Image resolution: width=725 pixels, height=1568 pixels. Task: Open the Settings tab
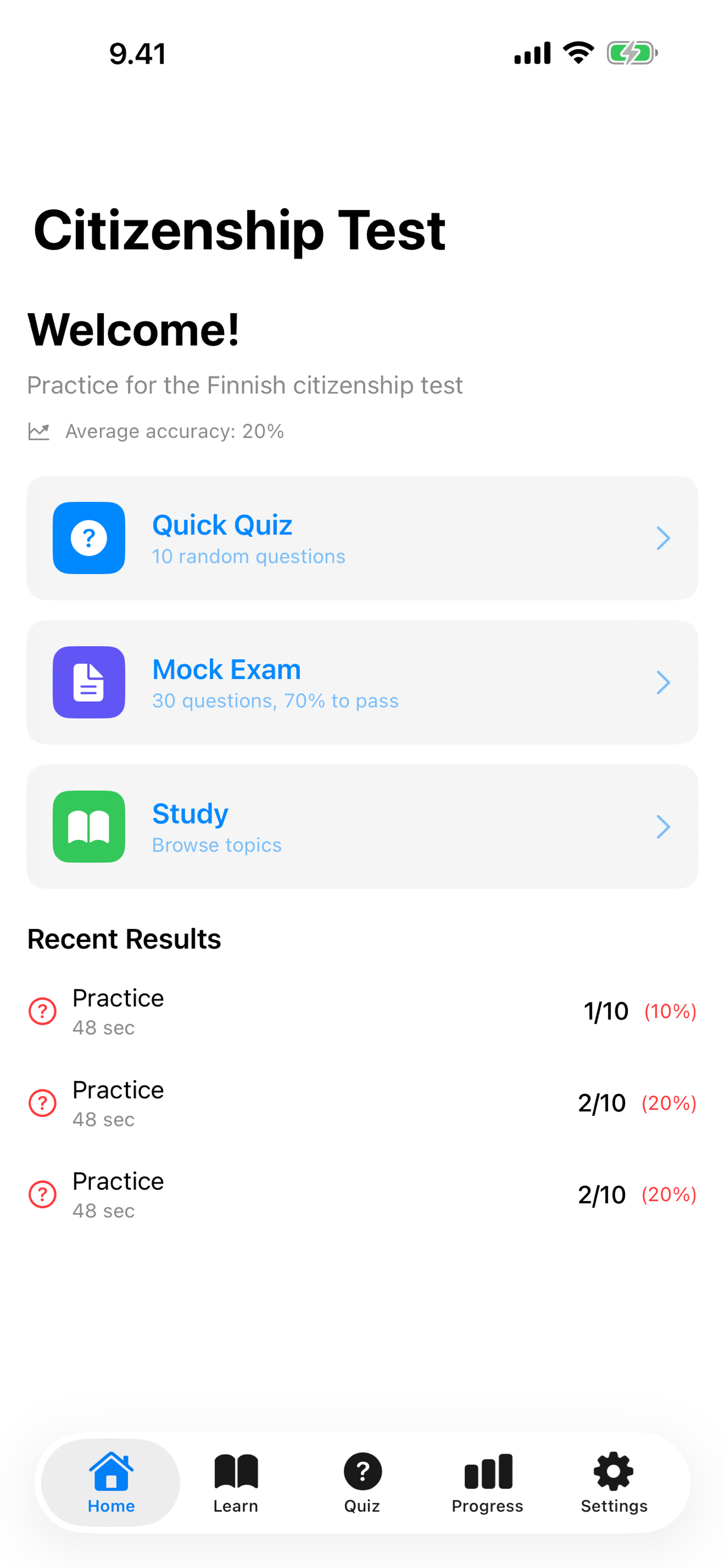tap(613, 1483)
